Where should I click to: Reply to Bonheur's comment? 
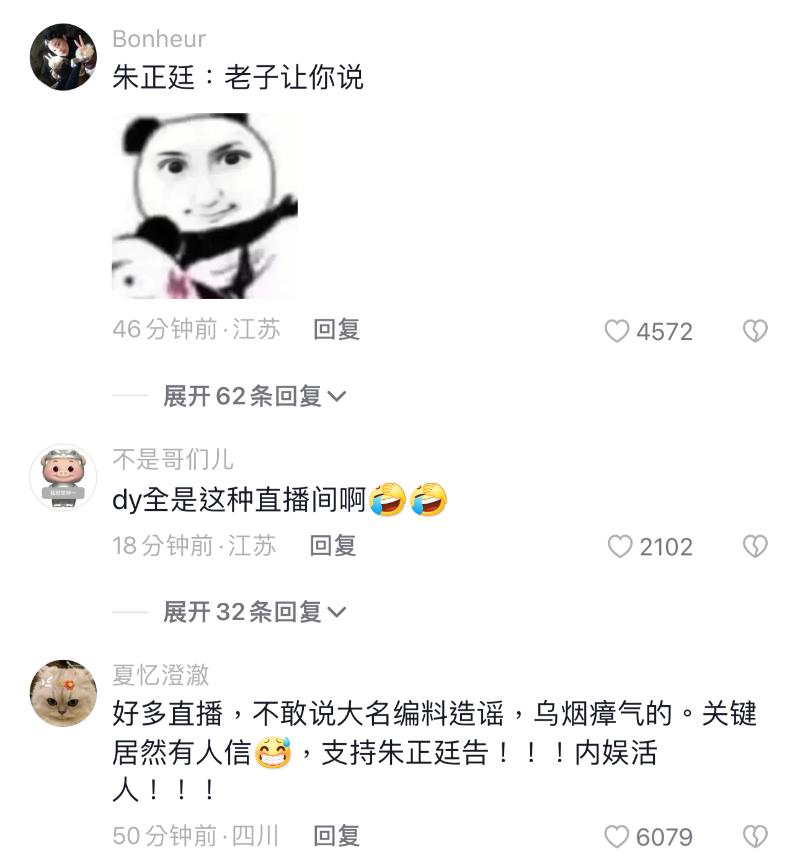point(336,330)
